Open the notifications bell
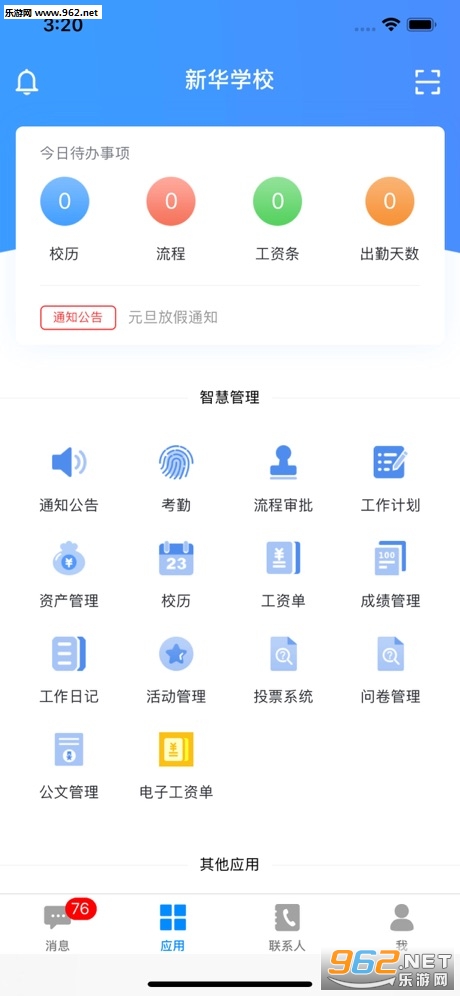This screenshot has height=996, width=460. tap(27, 82)
